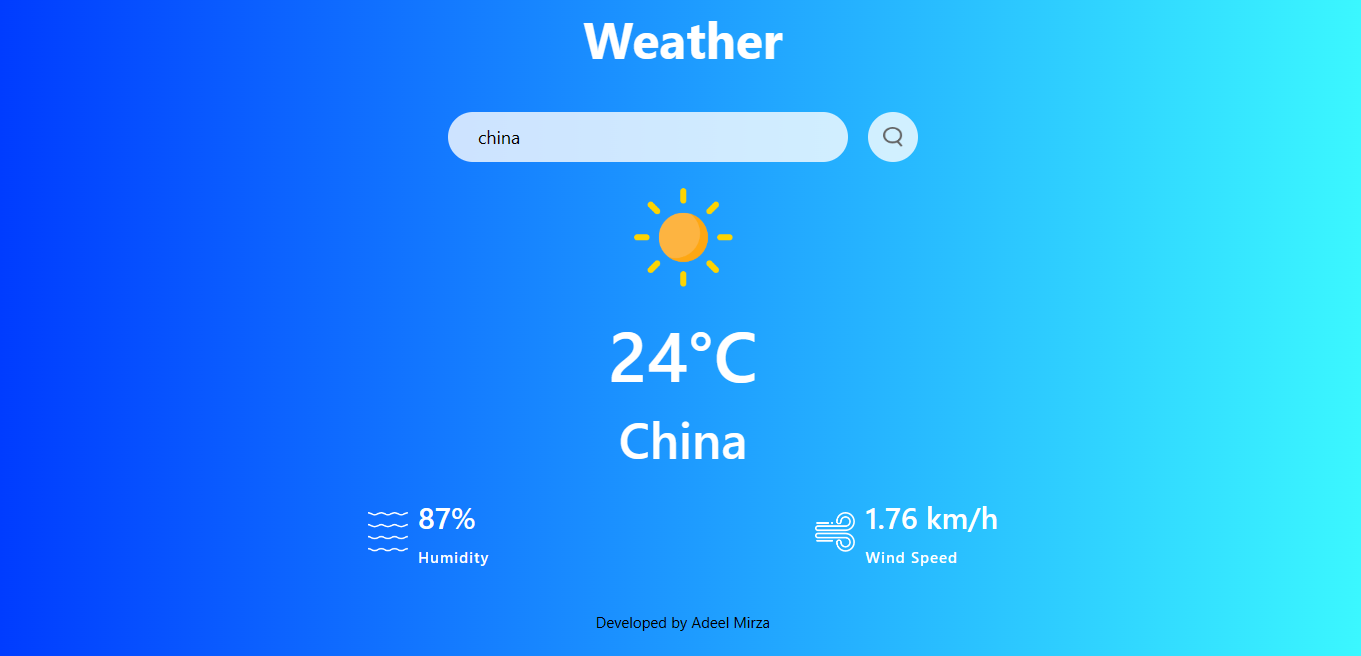Tap the city search field containing china
1361x656 pixels.
click(x=648, y=137)
